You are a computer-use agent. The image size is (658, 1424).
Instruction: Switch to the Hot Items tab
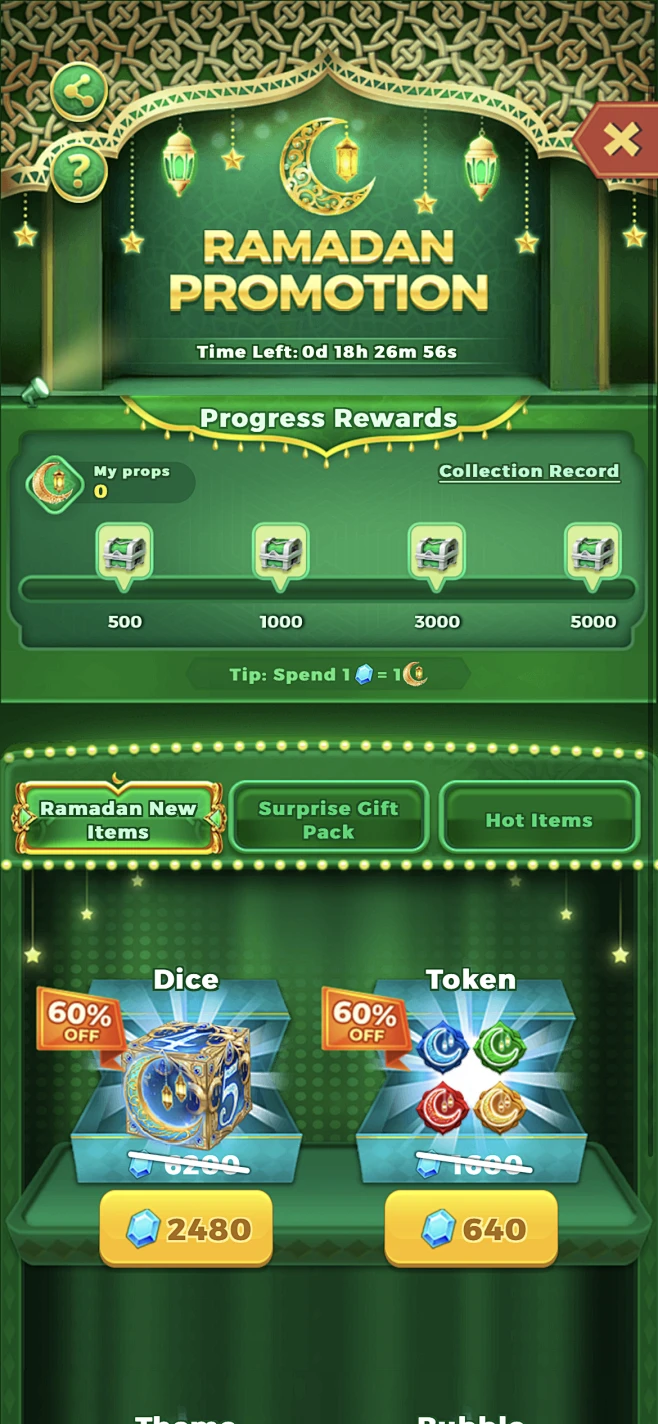click(x=539, y=819)
